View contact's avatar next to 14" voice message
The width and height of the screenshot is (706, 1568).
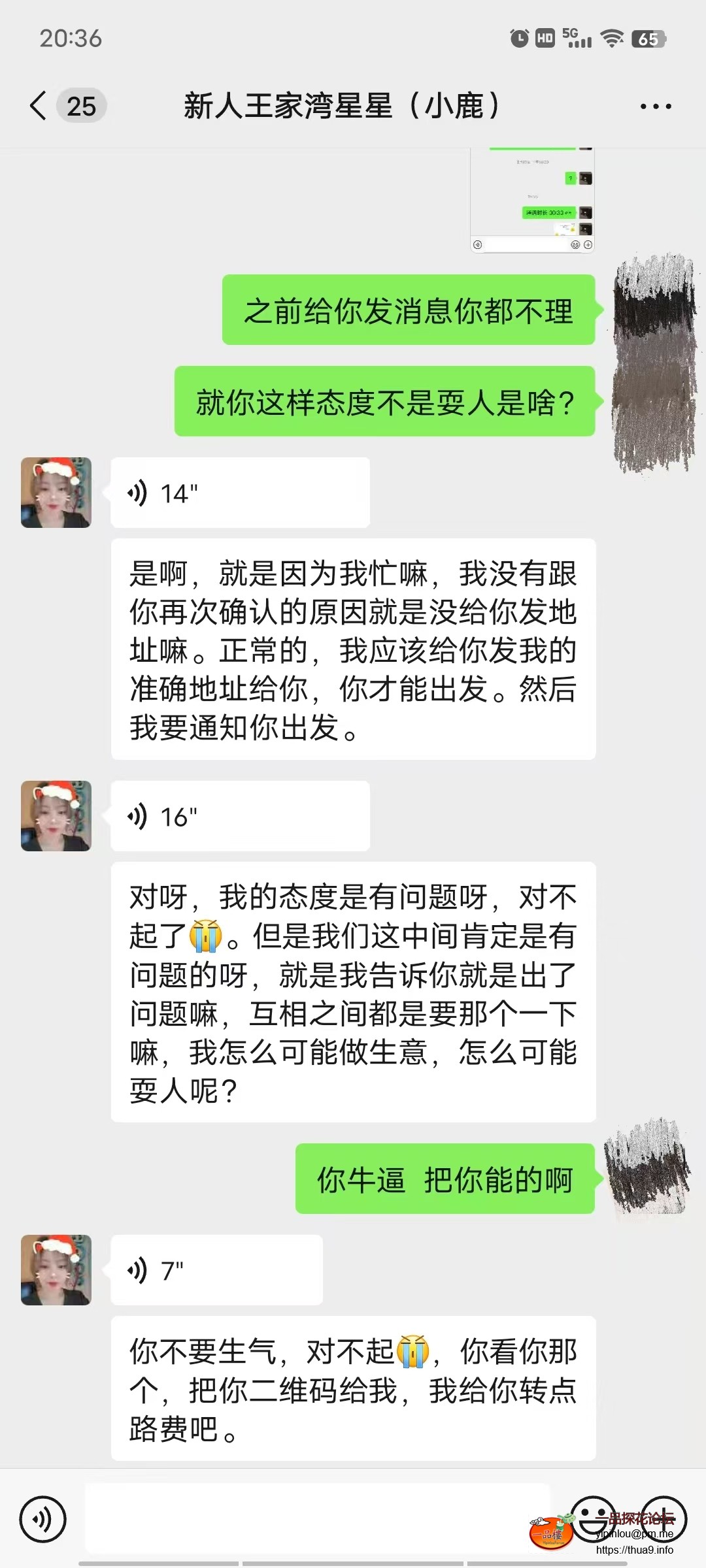56,493
